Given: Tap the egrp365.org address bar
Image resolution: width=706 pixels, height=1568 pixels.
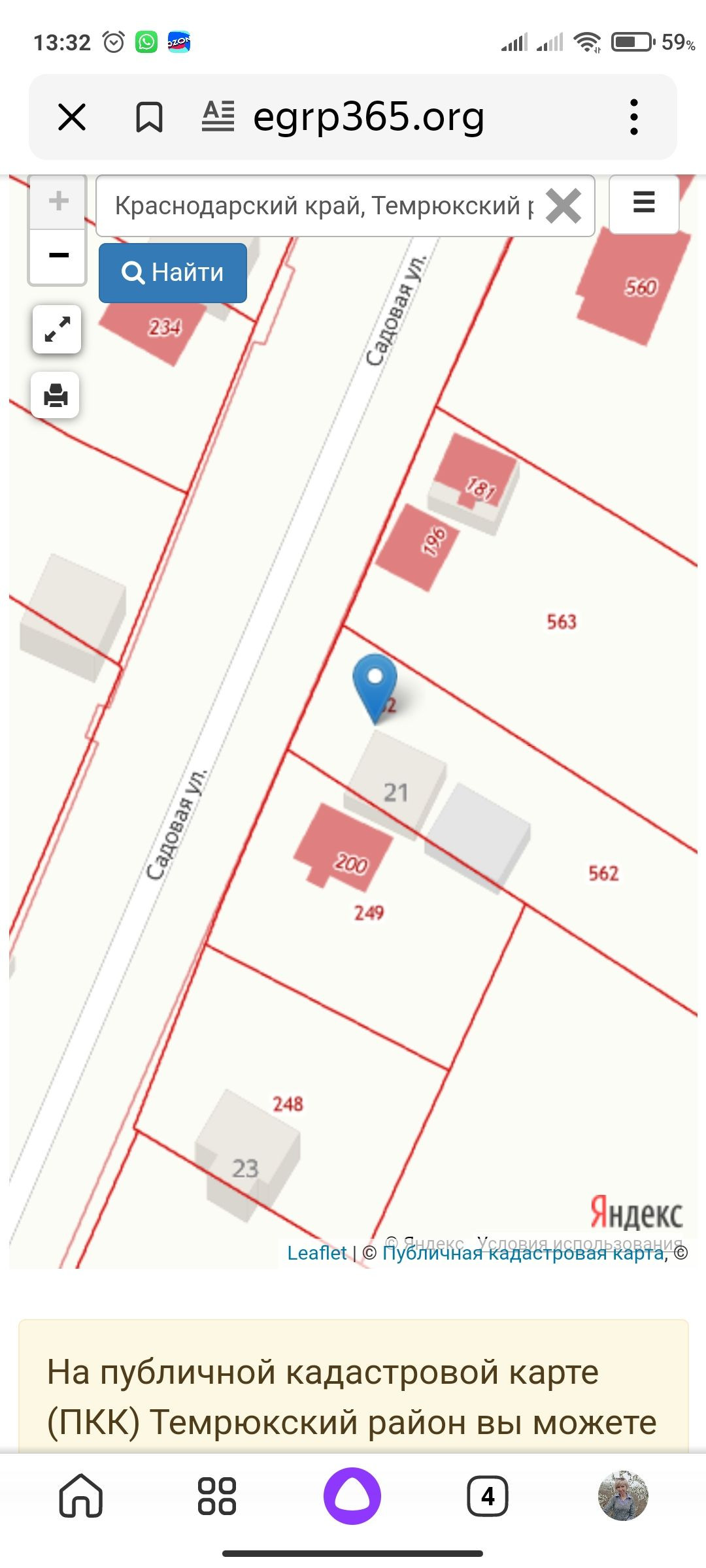Looking at the screenshot, I should [x=369, y=118].
